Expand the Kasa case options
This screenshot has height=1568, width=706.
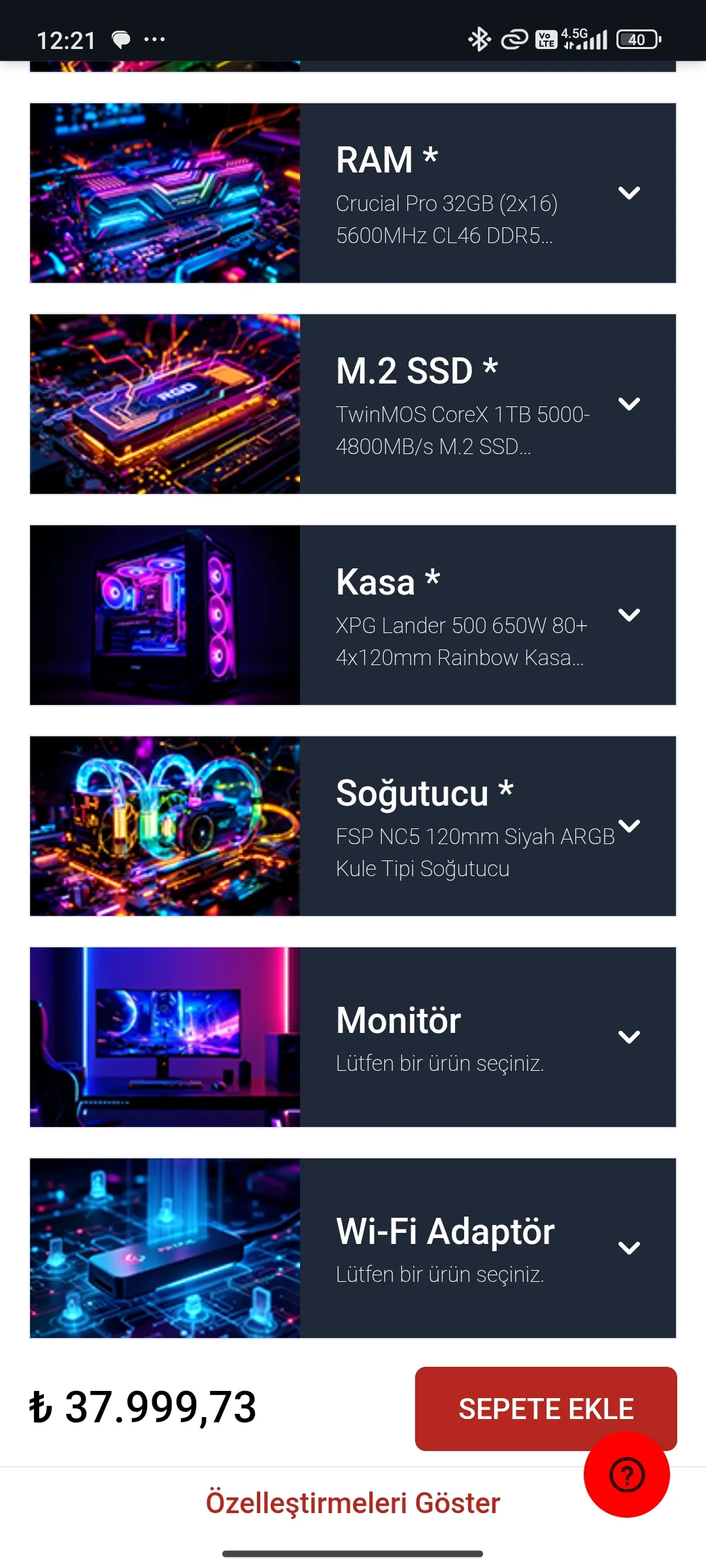pos(628,615)
